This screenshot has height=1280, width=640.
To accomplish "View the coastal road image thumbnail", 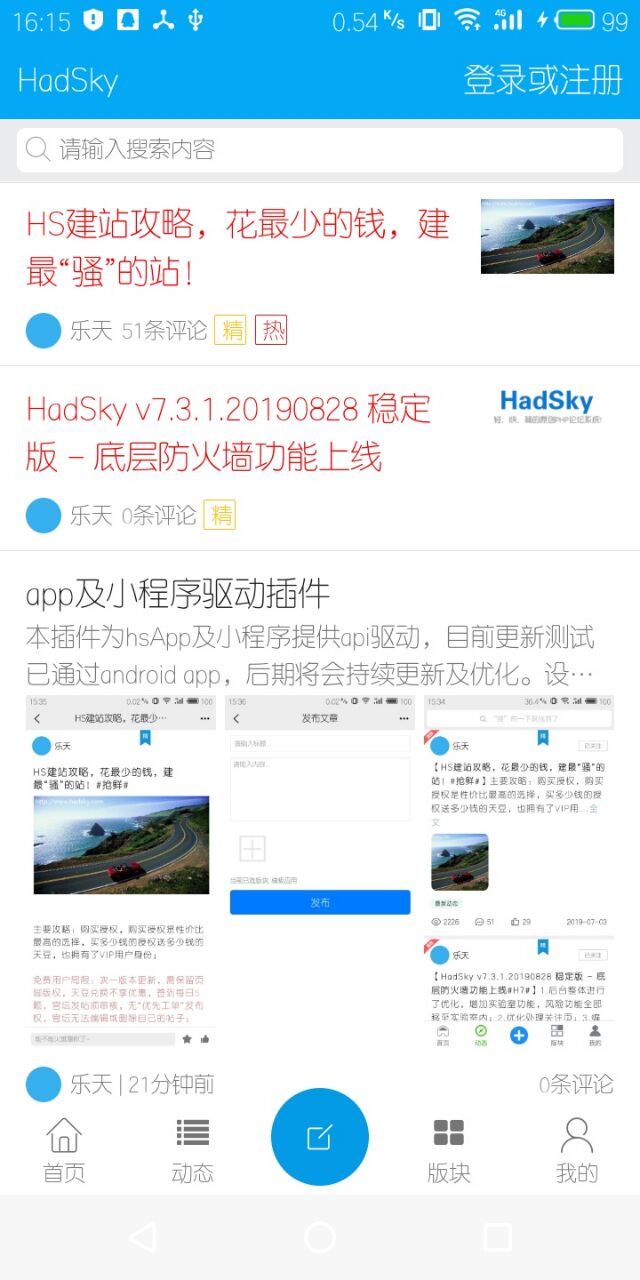I will (x=547, y=236).
